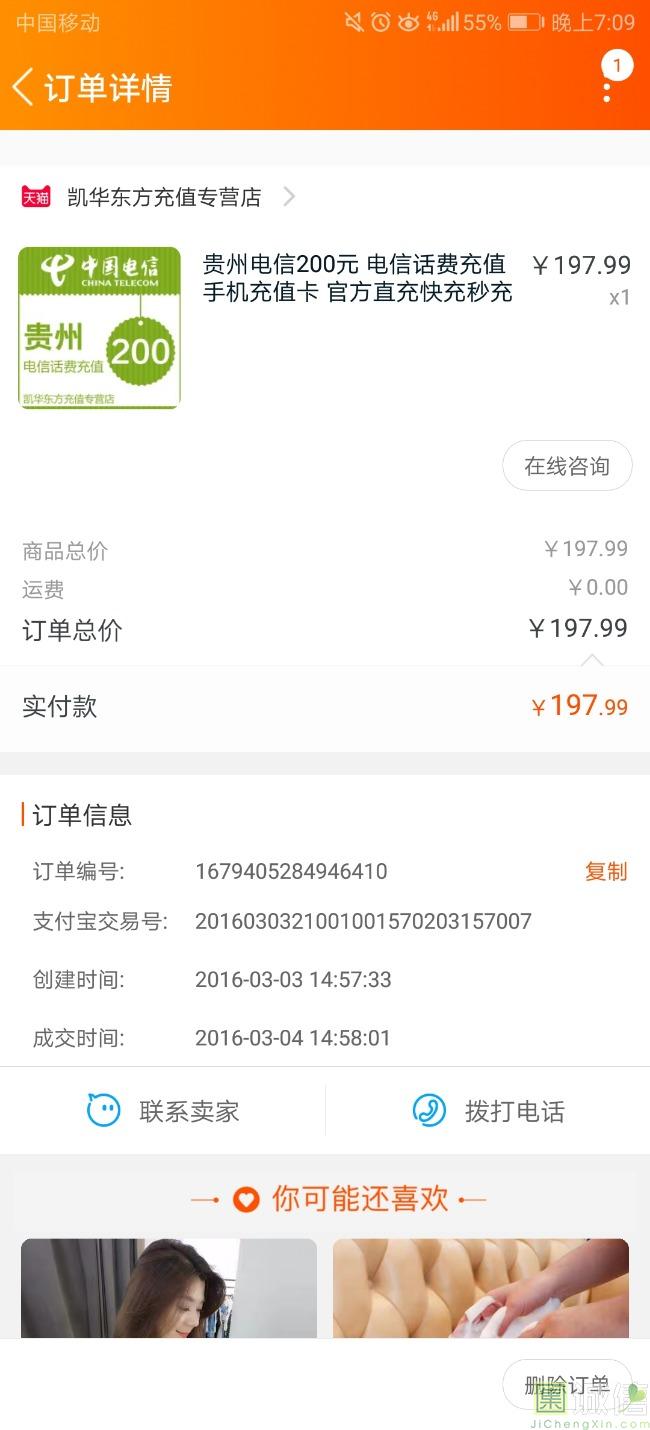Open the recommended item with the woman's photo
650x1430 pixels.
(x=169, y=1288)
